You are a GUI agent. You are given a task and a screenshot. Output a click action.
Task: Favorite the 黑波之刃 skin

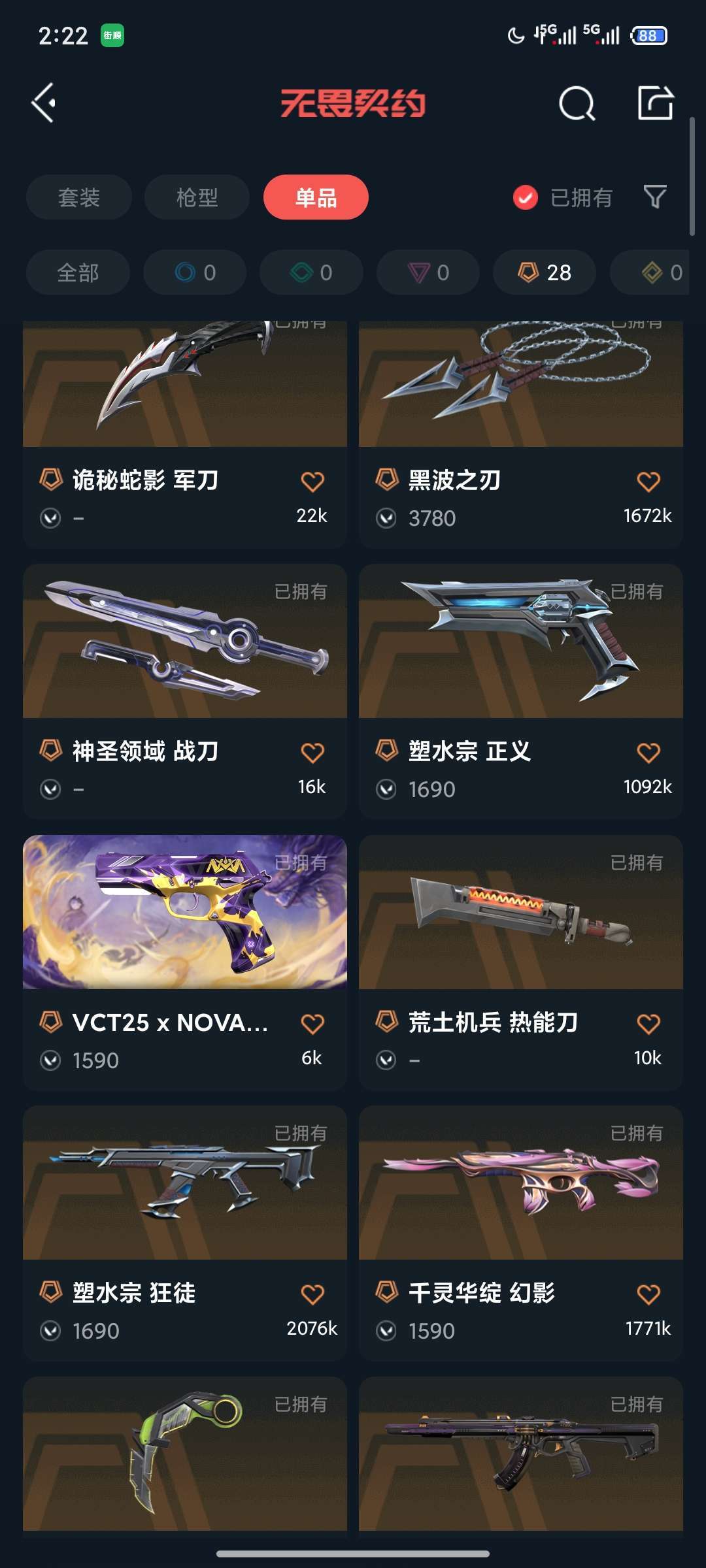(x=648, y=482)
